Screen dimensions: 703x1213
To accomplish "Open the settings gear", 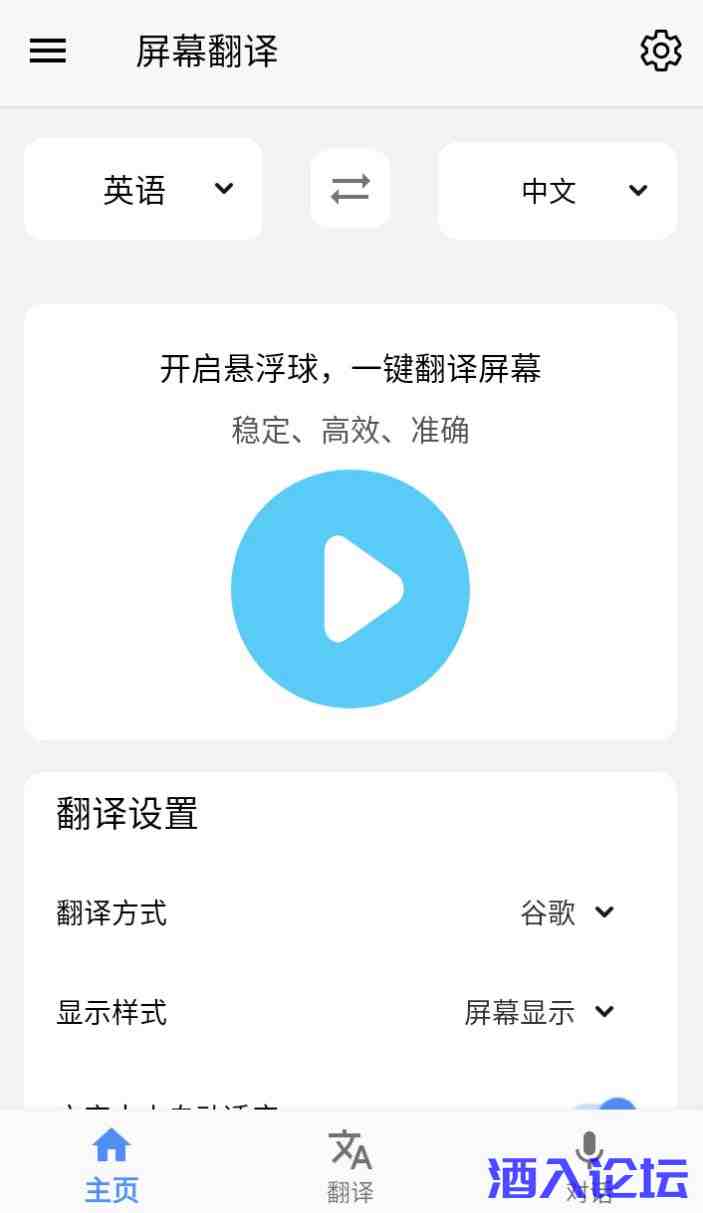I will (x=660, y=51).
